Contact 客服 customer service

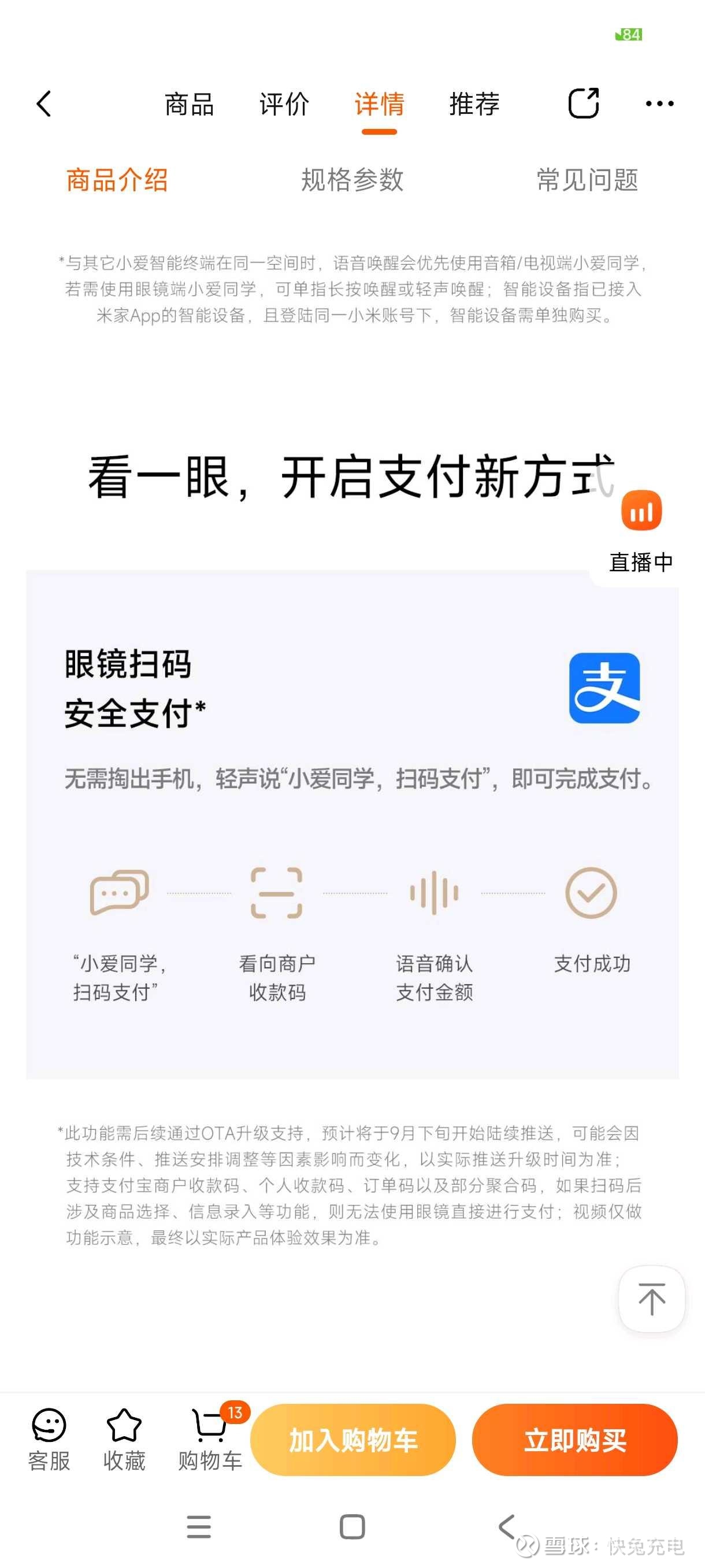click(x=49, y=1440)
